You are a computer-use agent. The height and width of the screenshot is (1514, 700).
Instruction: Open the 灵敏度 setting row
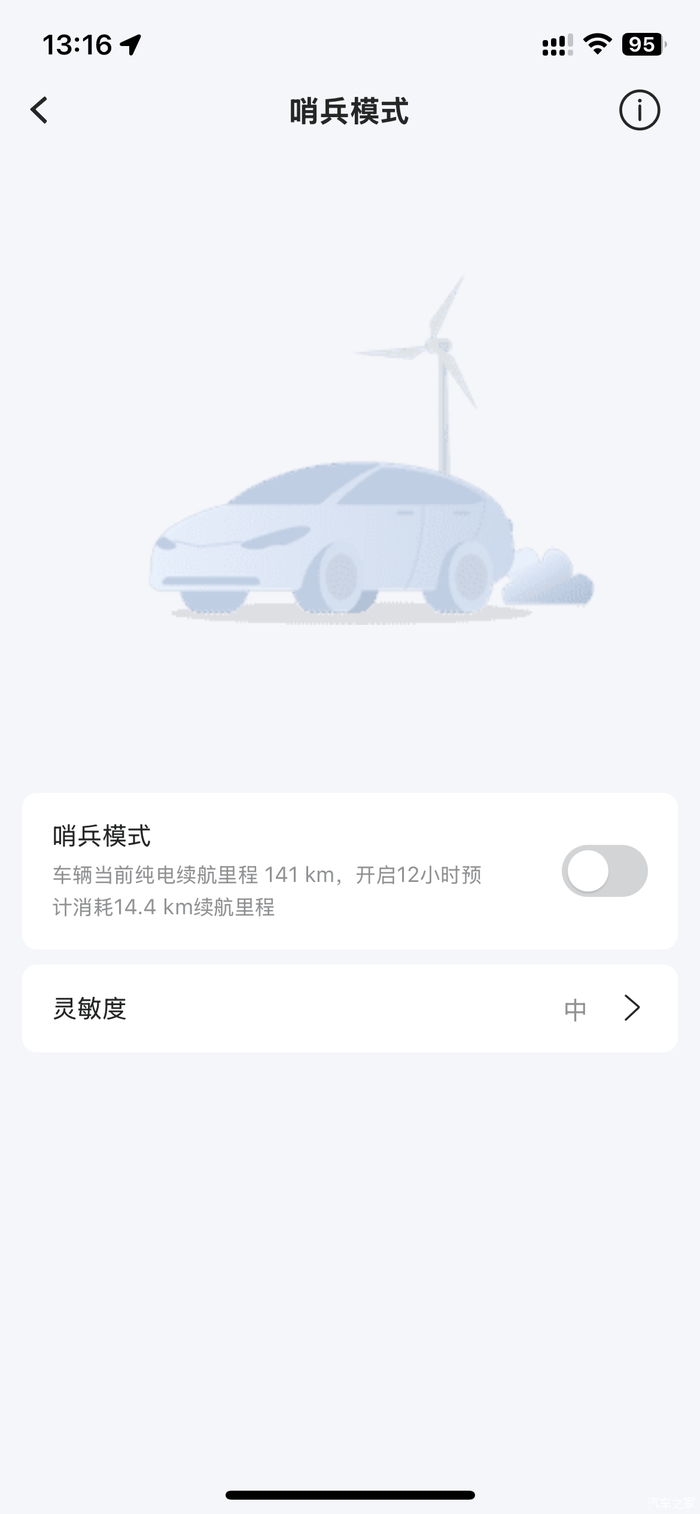pos(350,1008)
